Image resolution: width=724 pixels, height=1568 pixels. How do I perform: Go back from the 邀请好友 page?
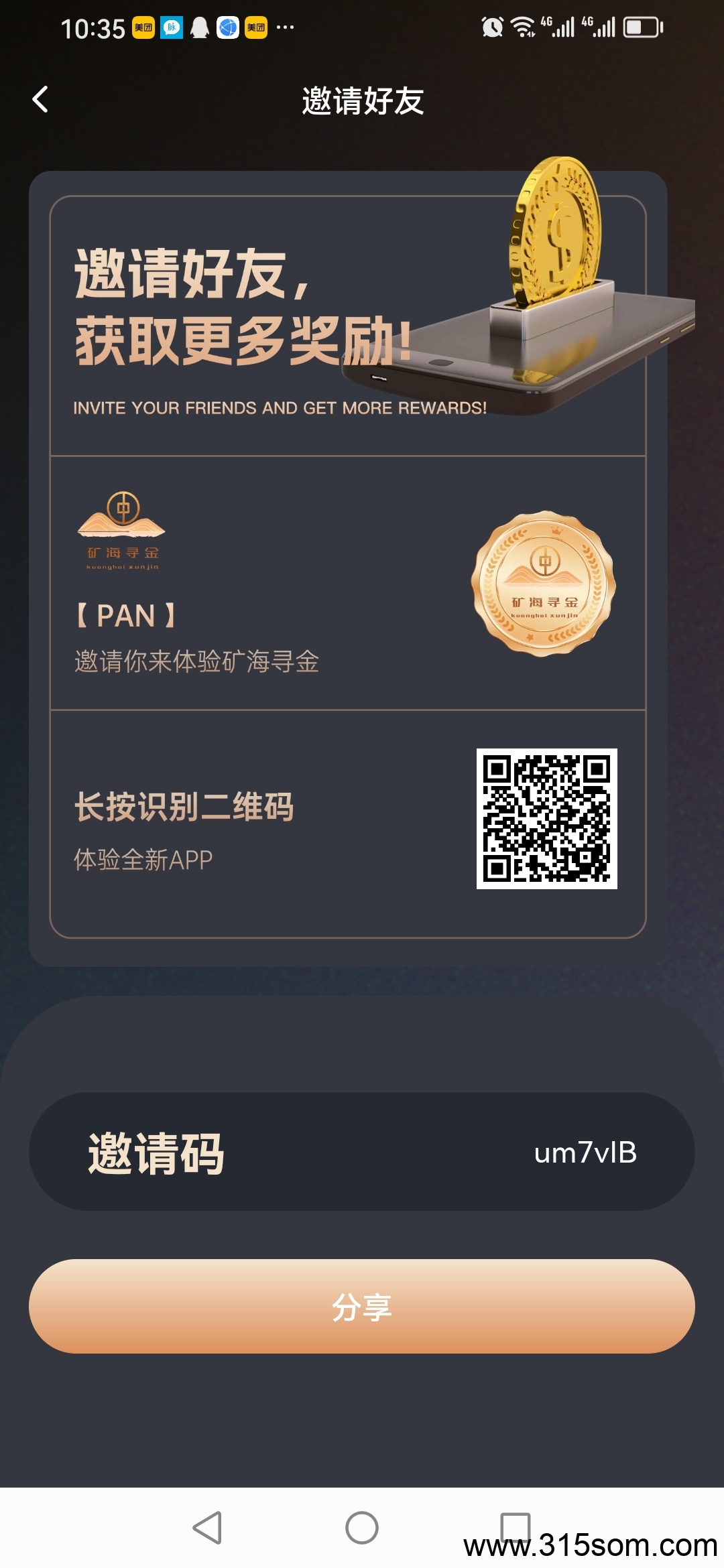click(x=40, y=100)
